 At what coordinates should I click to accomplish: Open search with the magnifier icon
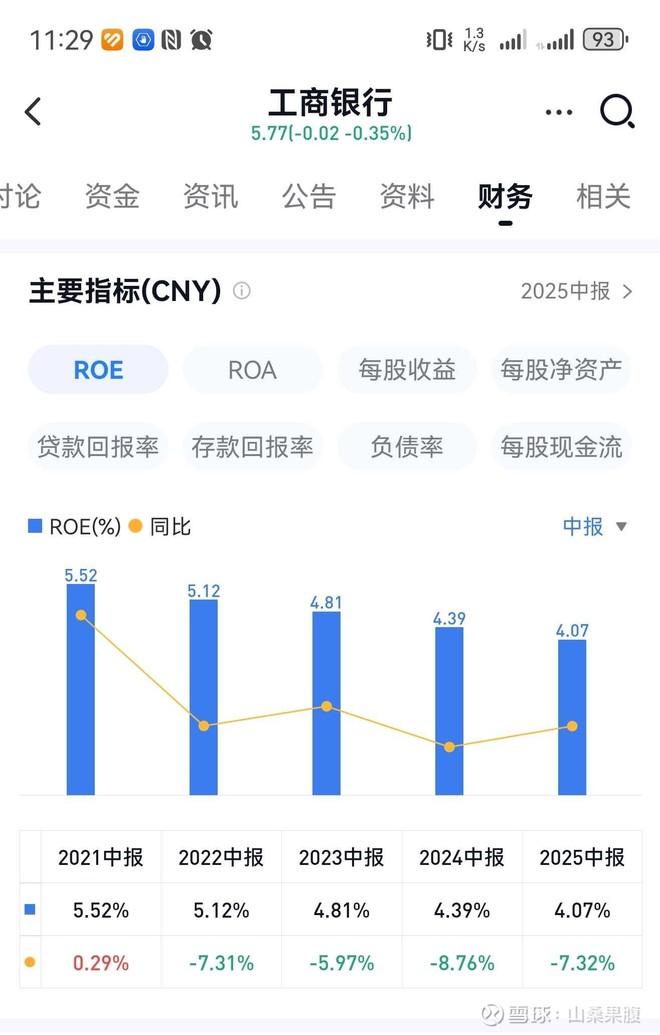pyautogui.click(x=617, y=112)
